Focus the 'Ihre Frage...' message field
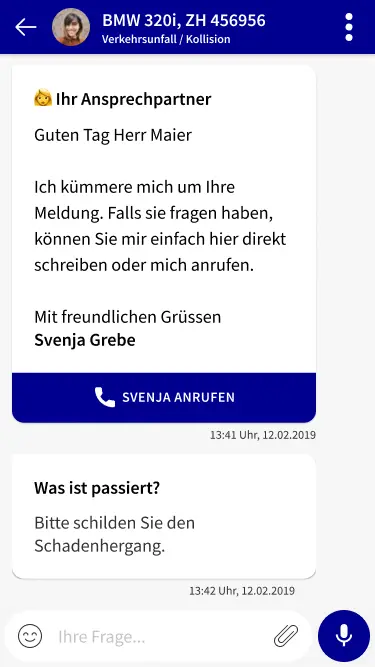This screenshot has width=375, height=667. [162, 637]
